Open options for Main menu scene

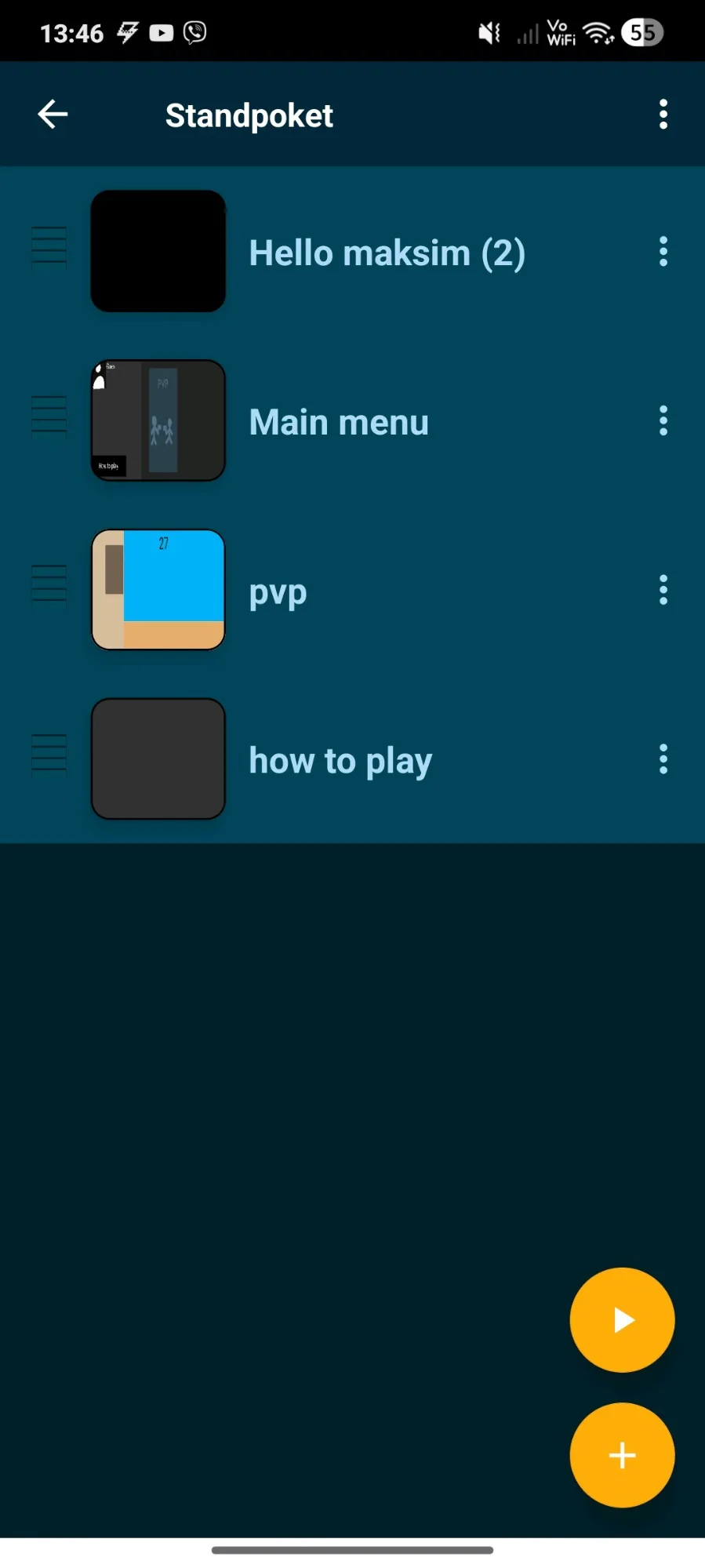pos(663,421)
